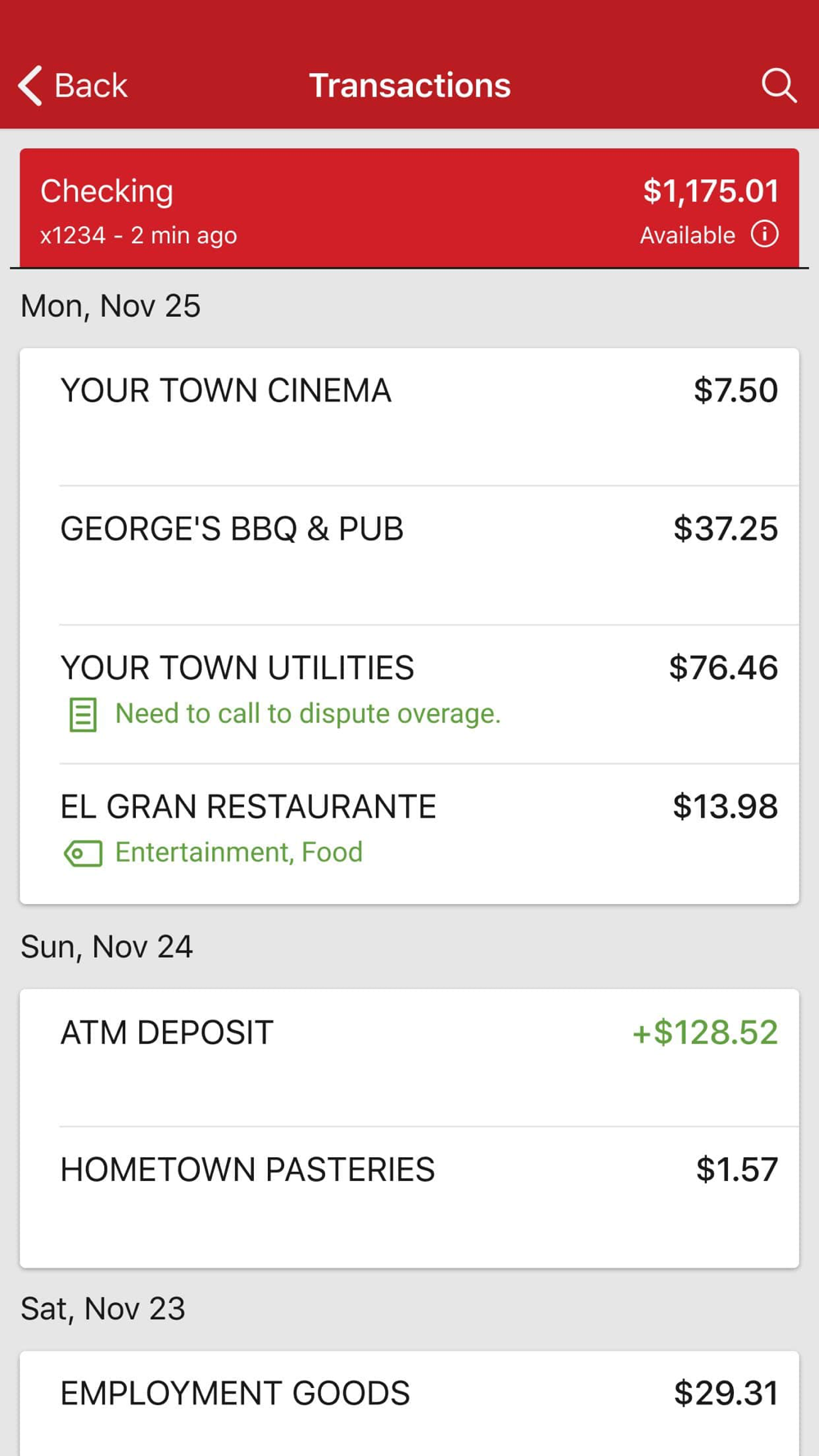Image resolution: width=819 pixels, height=1456 pixels.
Task: View the ATM DEPOSIT transaction
Action: [x=409, y=1056]
